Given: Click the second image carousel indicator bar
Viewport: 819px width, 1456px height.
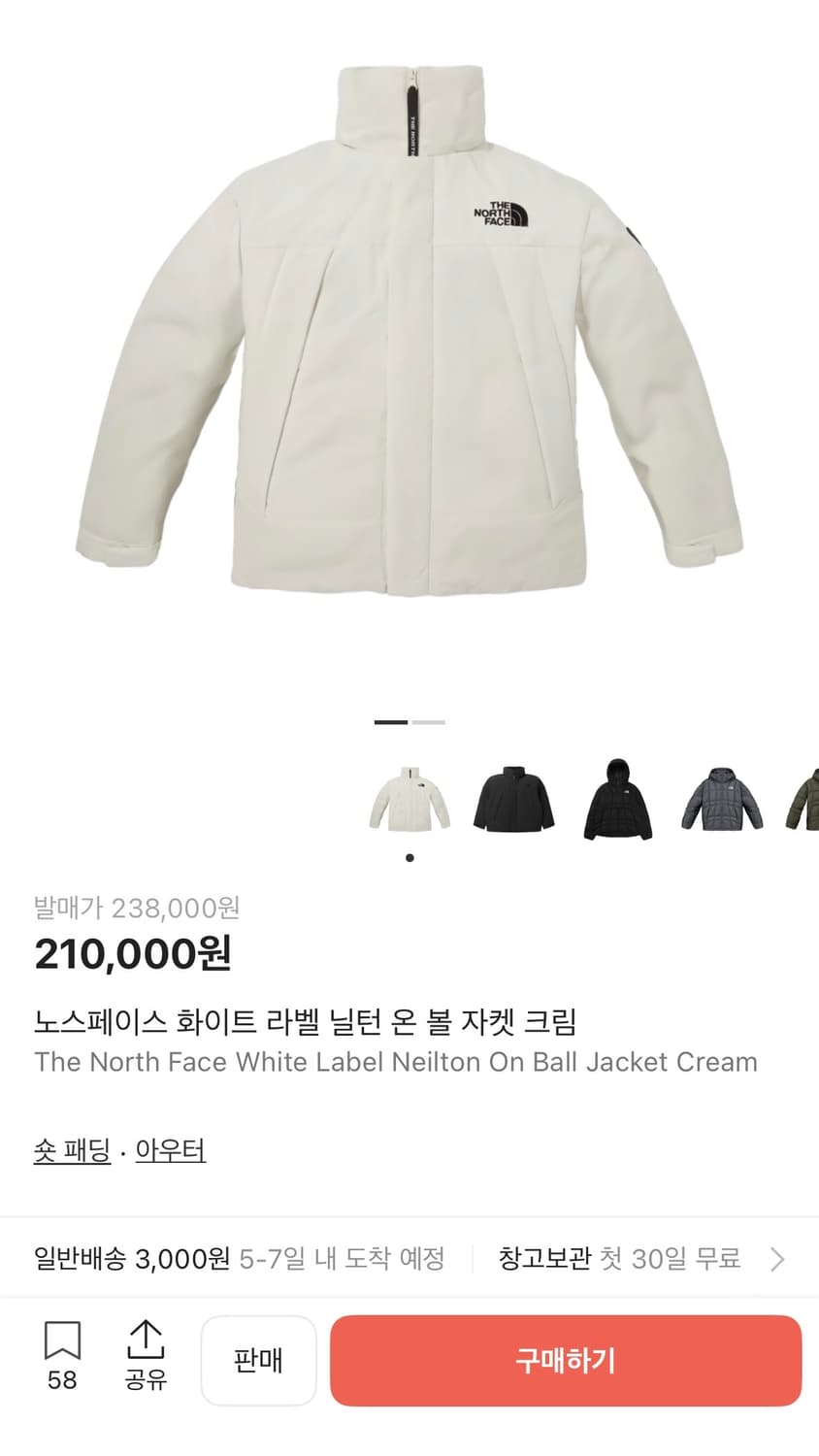Looking at the screenshot, I should 428,722.
